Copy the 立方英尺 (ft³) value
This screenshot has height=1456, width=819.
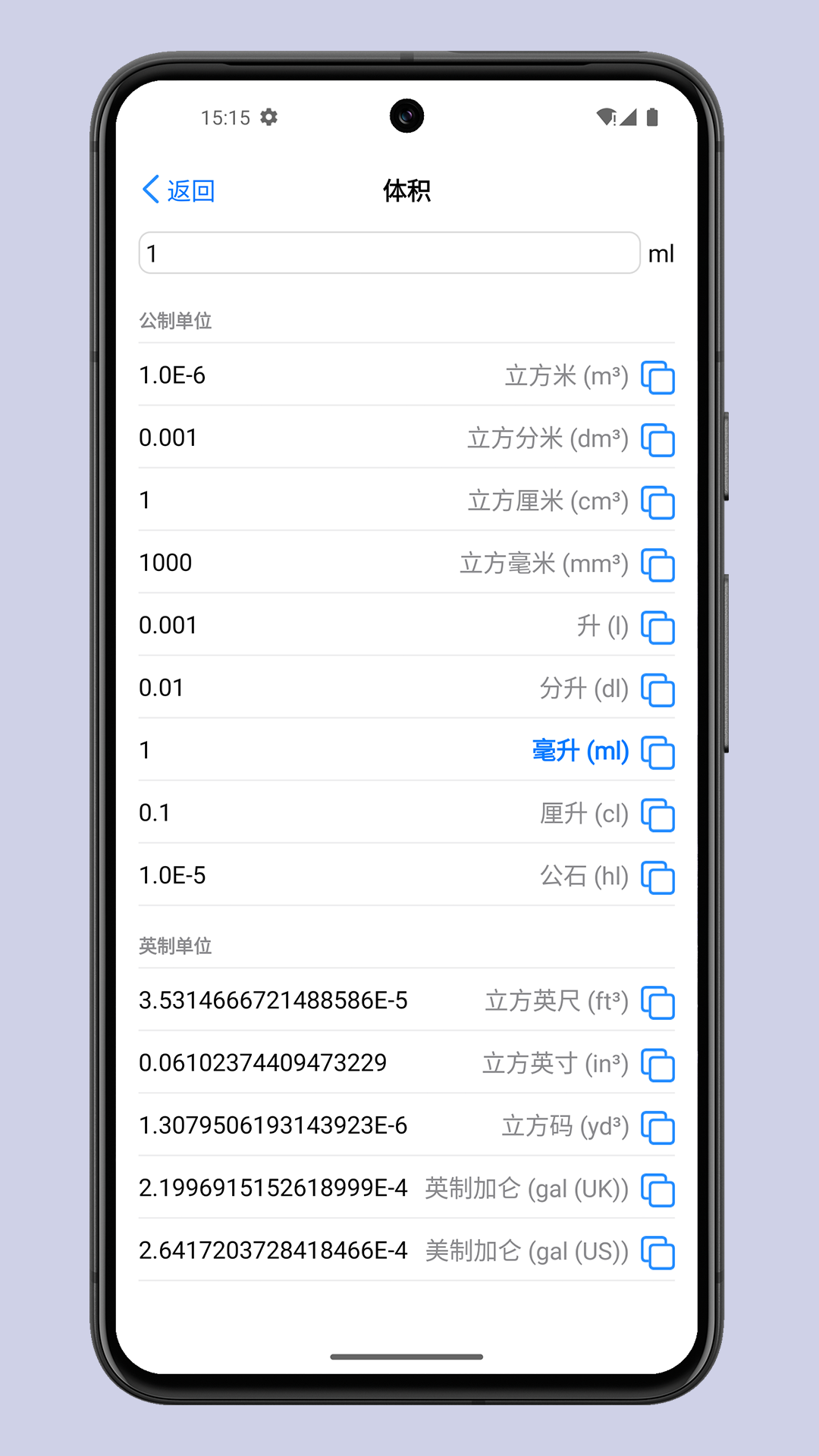(x=657, y=1003)
